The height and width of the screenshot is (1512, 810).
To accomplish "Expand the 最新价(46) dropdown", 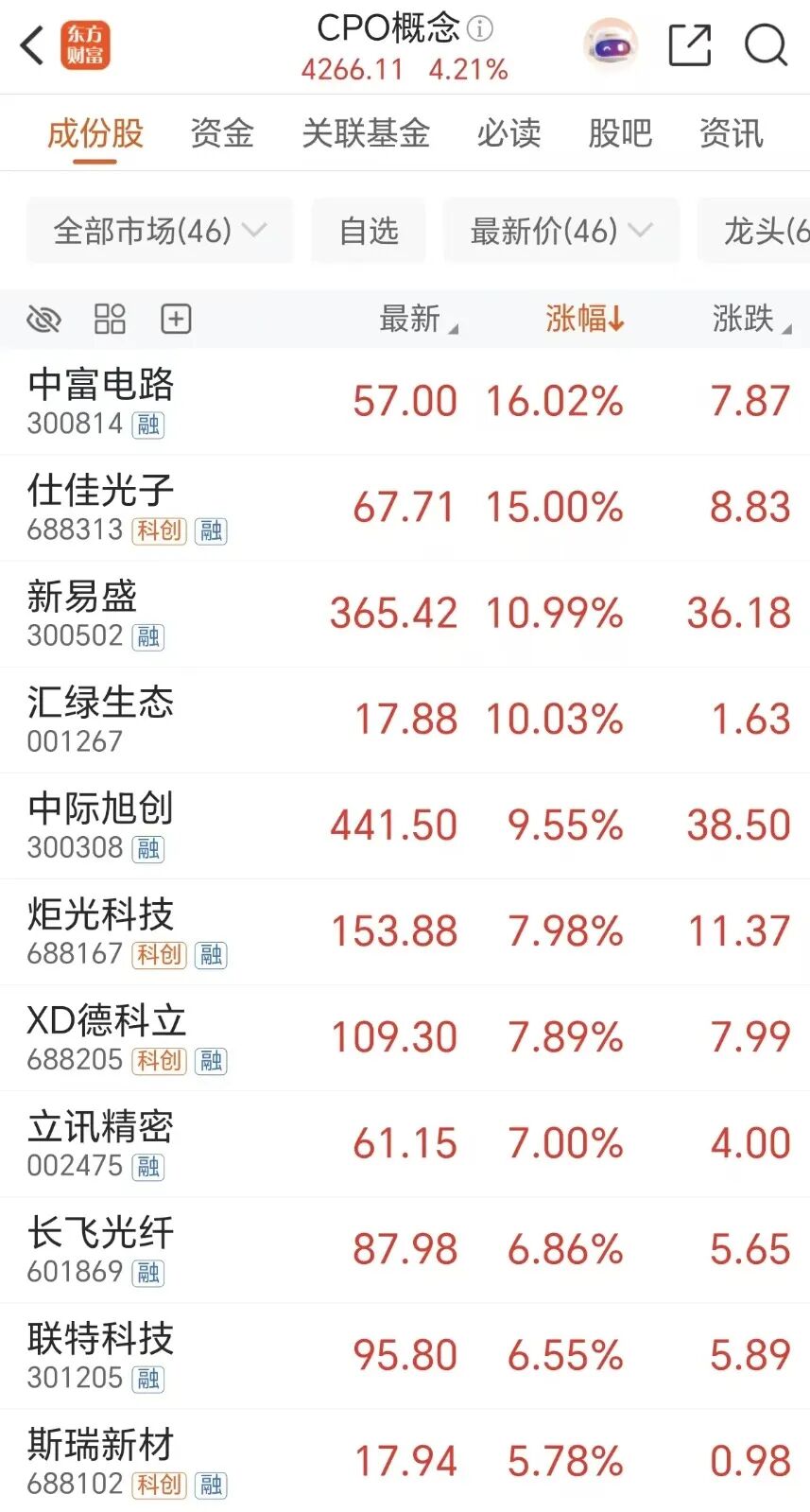I will click(560, 231).
